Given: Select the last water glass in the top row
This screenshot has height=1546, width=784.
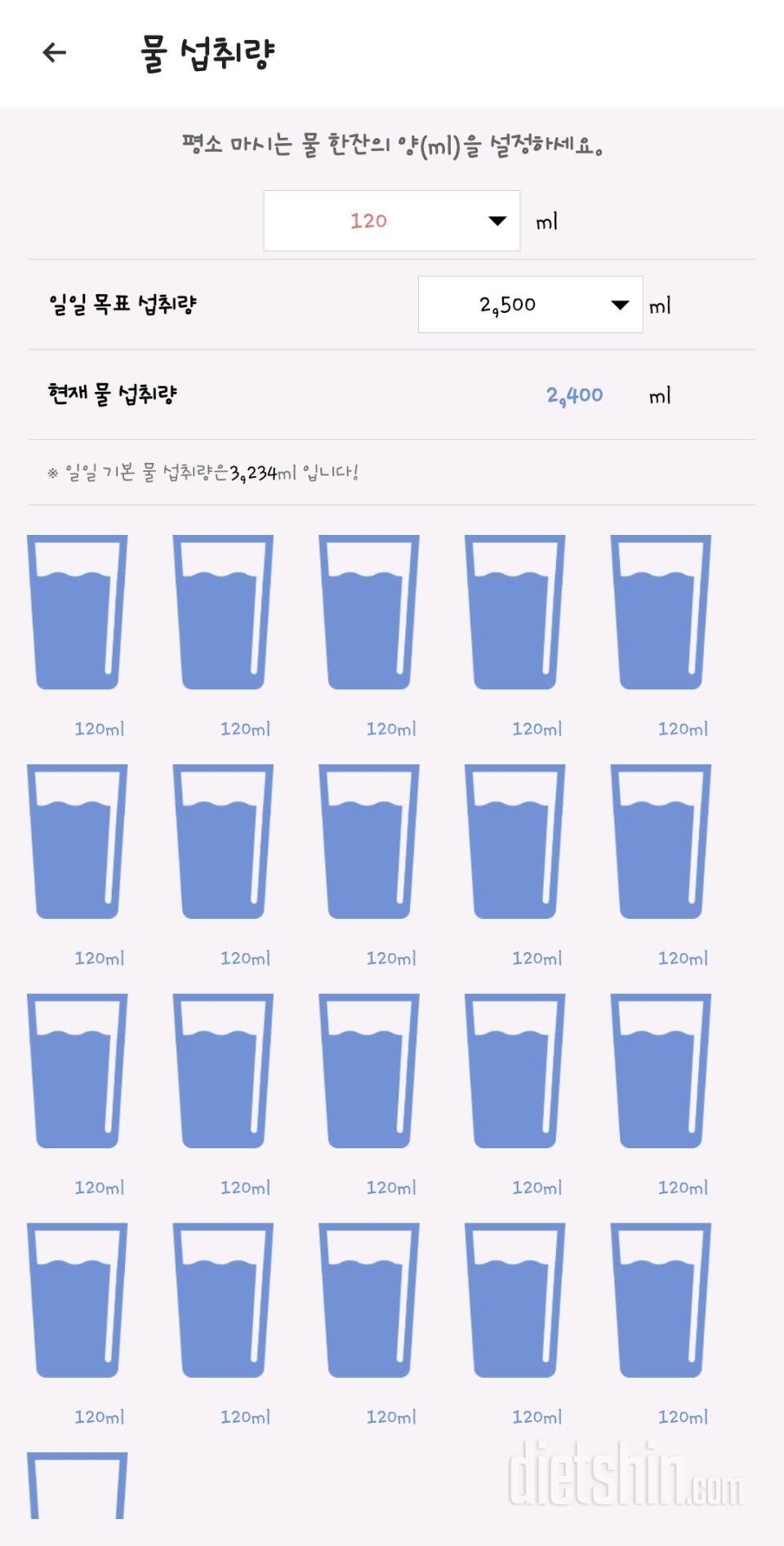Looking at the screenshot, I should coord(661,613).
